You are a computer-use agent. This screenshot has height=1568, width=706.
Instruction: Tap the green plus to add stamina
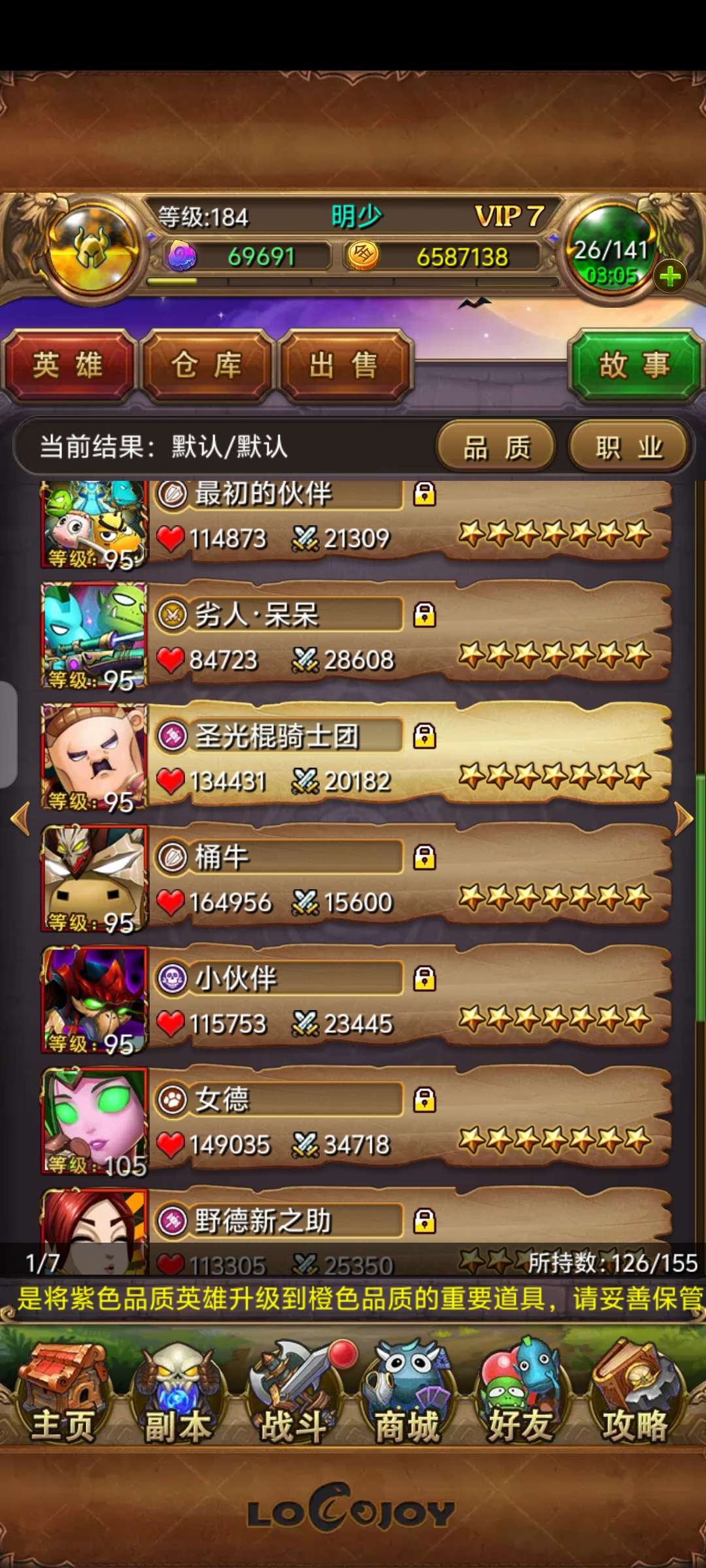(669, 277)
